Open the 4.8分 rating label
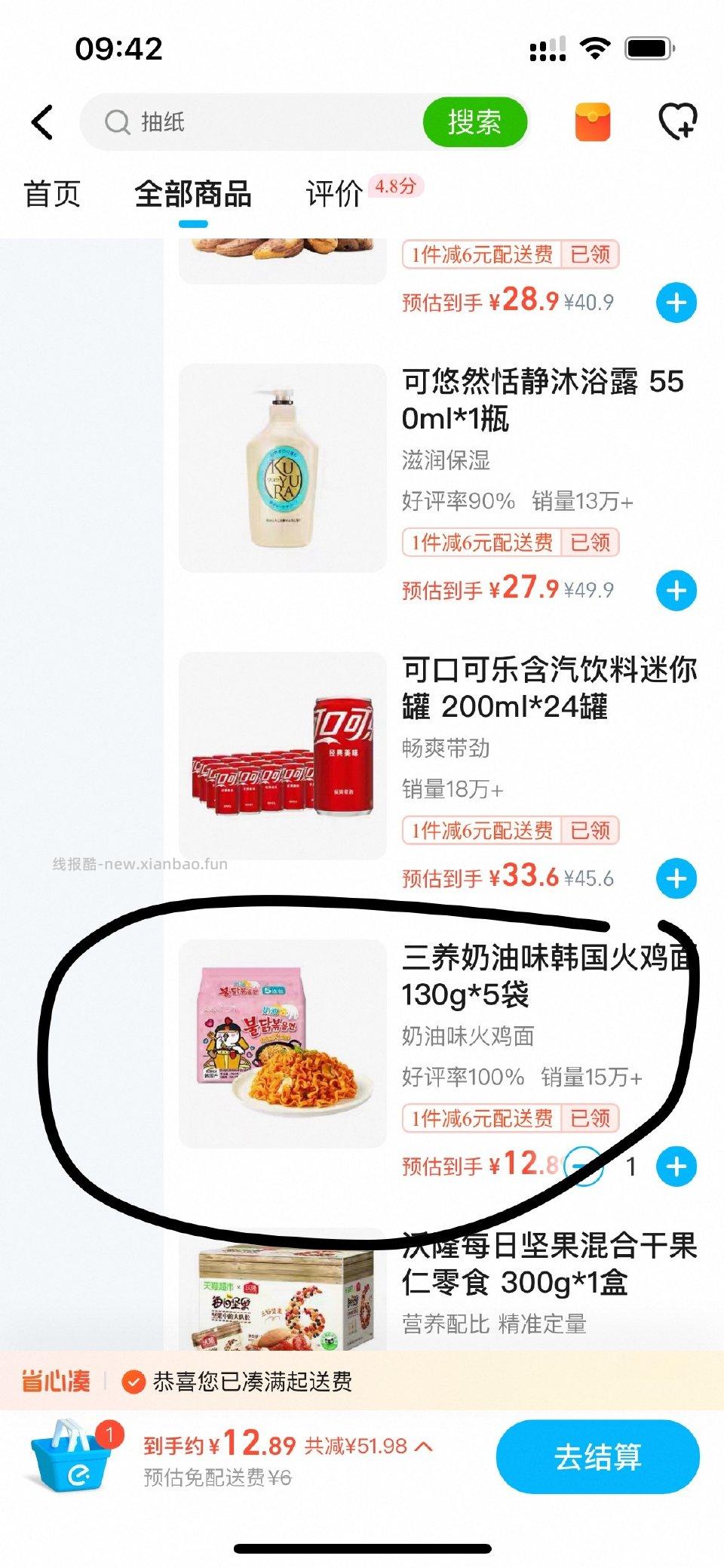Screen dimensions: 724x1568 [396, 189]
